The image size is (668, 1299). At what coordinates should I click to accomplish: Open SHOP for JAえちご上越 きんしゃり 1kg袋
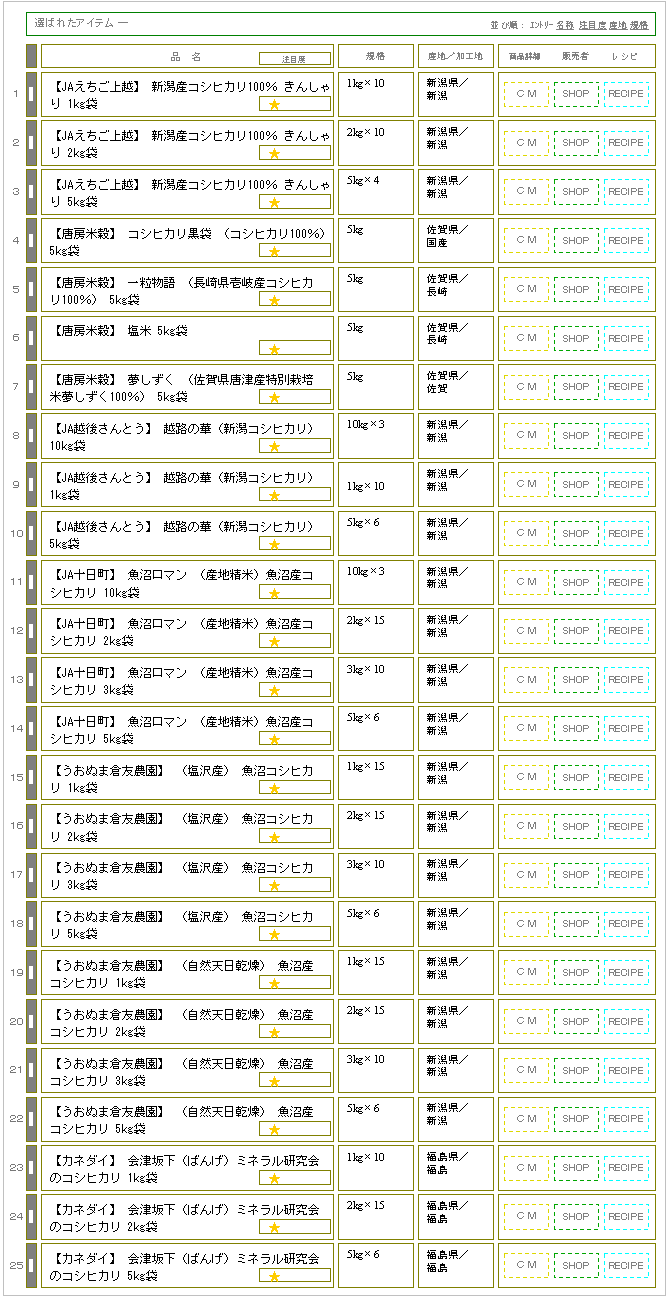pos(576,94)
